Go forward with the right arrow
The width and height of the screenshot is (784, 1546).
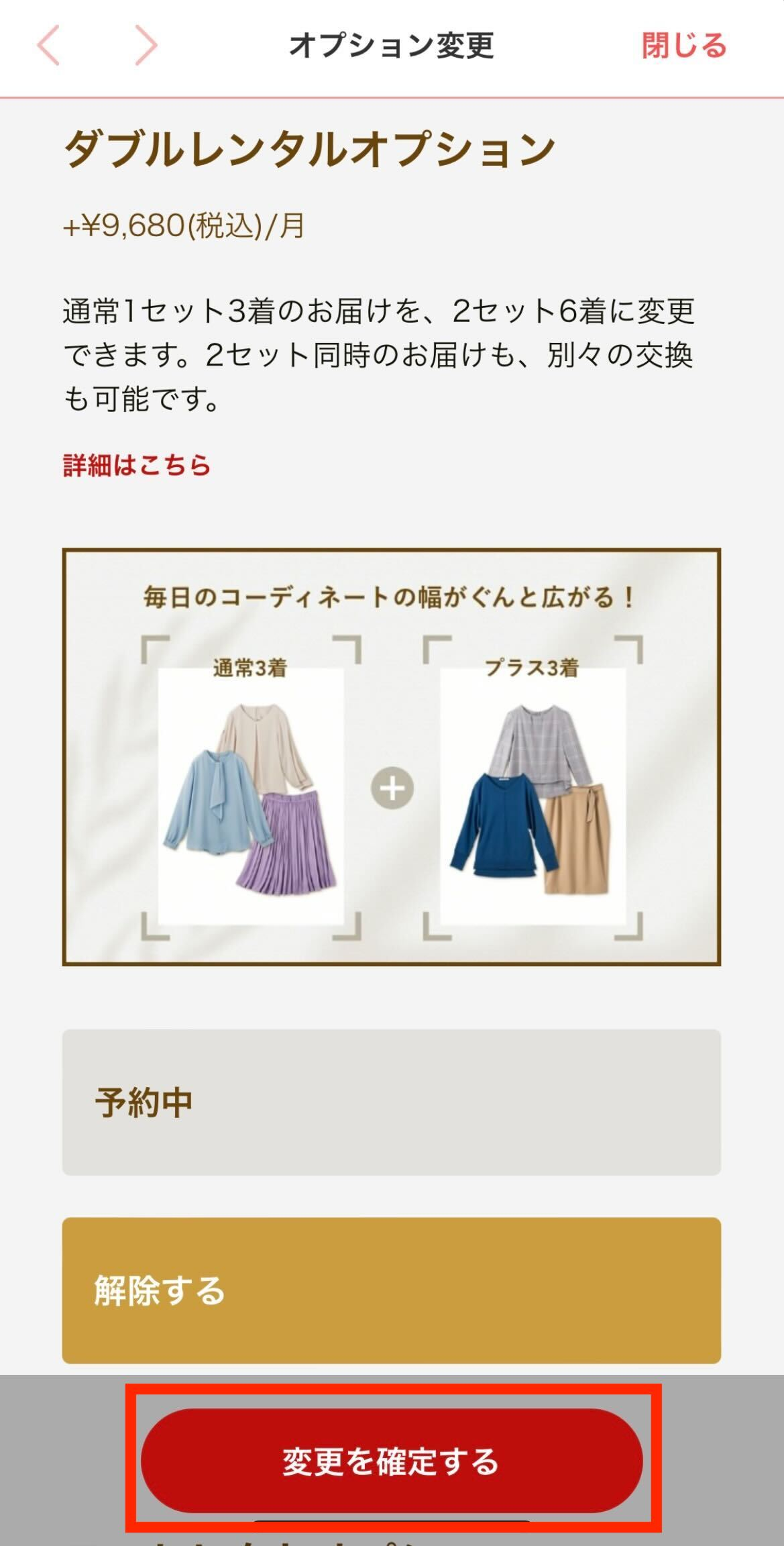(146, 46)
